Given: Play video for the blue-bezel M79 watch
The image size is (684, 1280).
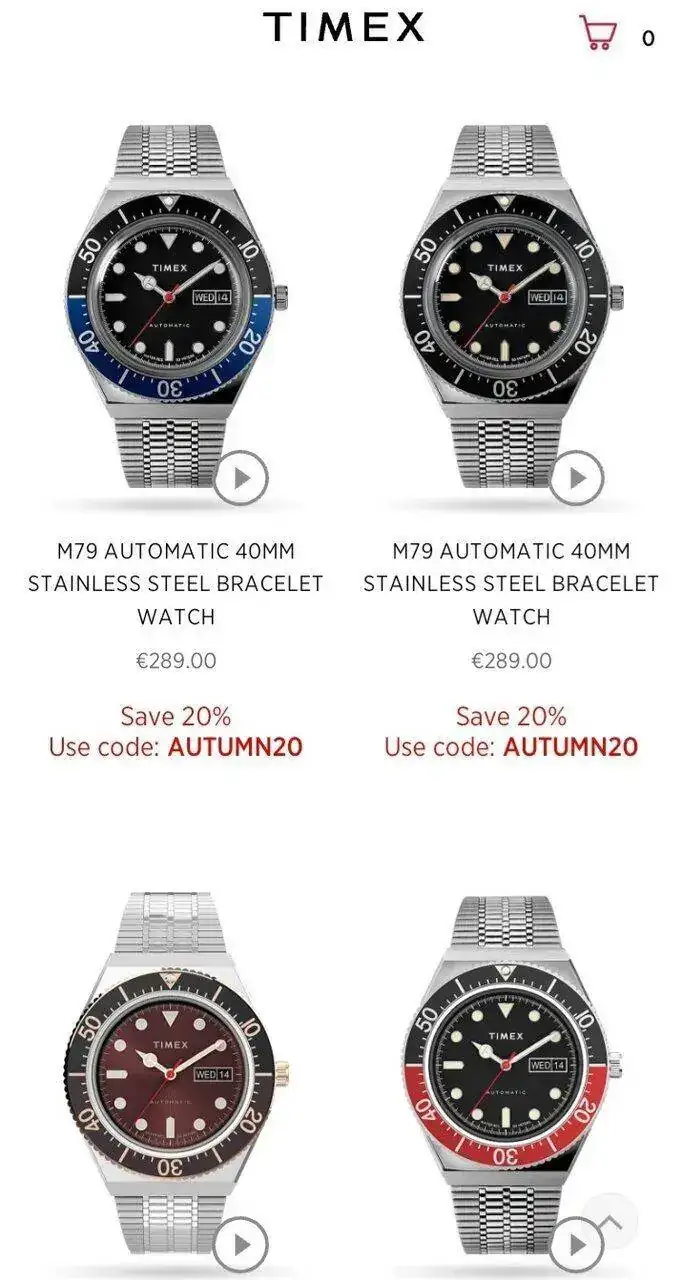Looking at the screenshot, I should [x=241, y=478].
